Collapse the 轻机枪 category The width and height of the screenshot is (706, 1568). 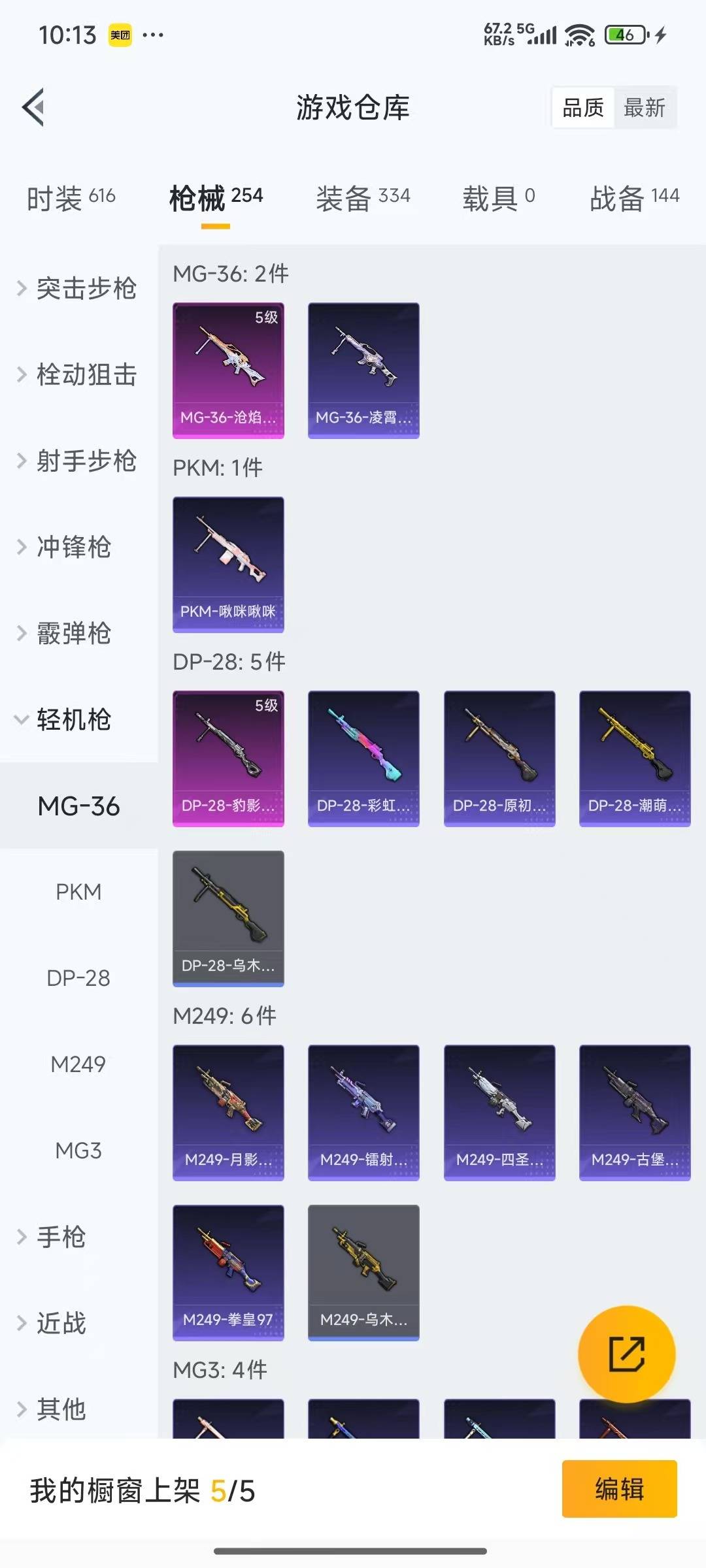pyautogui.click(x=72, y=721)
